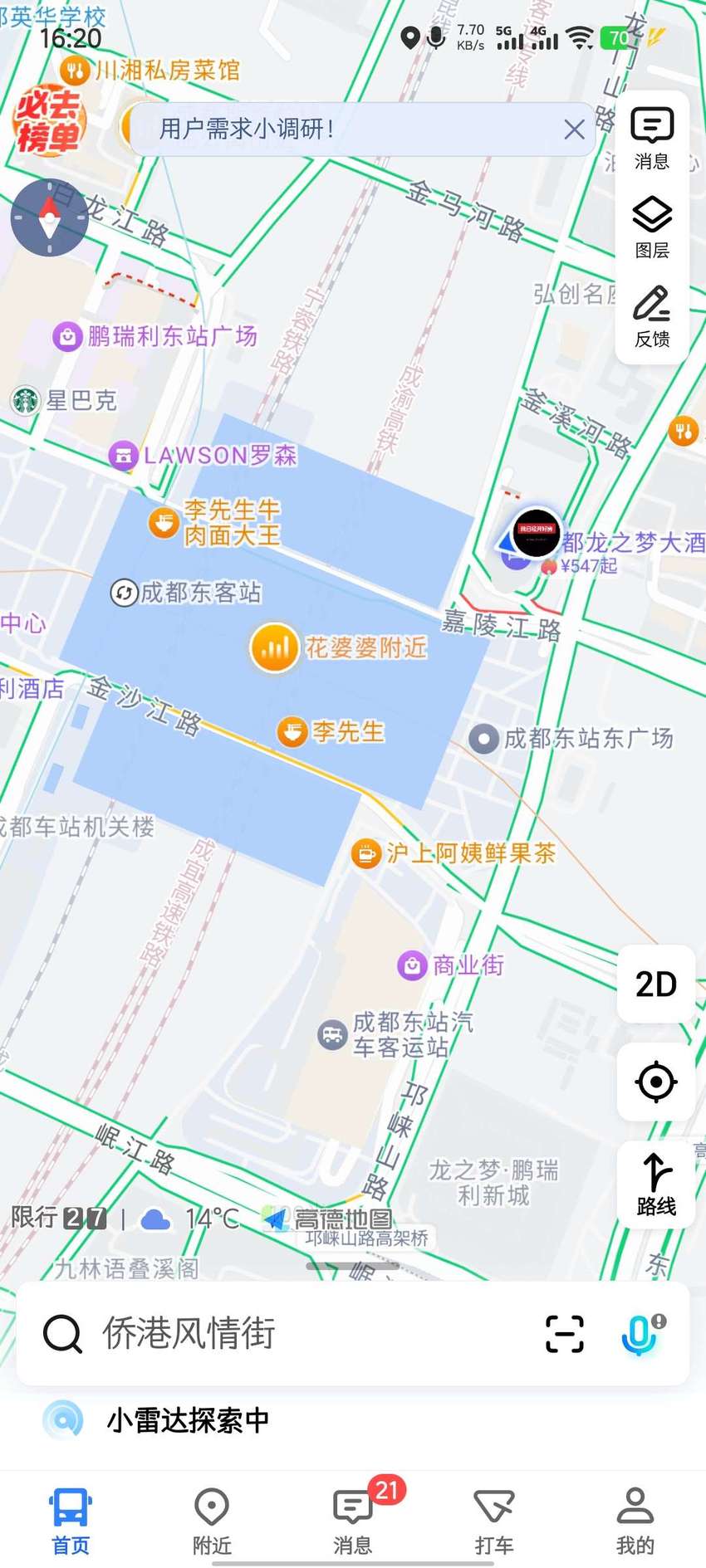Switch to the 附近 tab
Viewport: 706px width, 1568px height.
212,1522
